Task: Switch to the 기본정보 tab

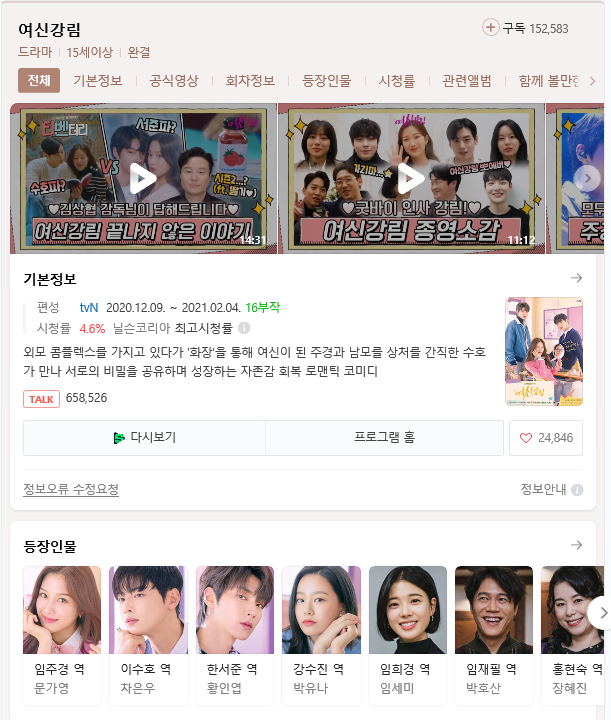Action: [x=98, y=81]
